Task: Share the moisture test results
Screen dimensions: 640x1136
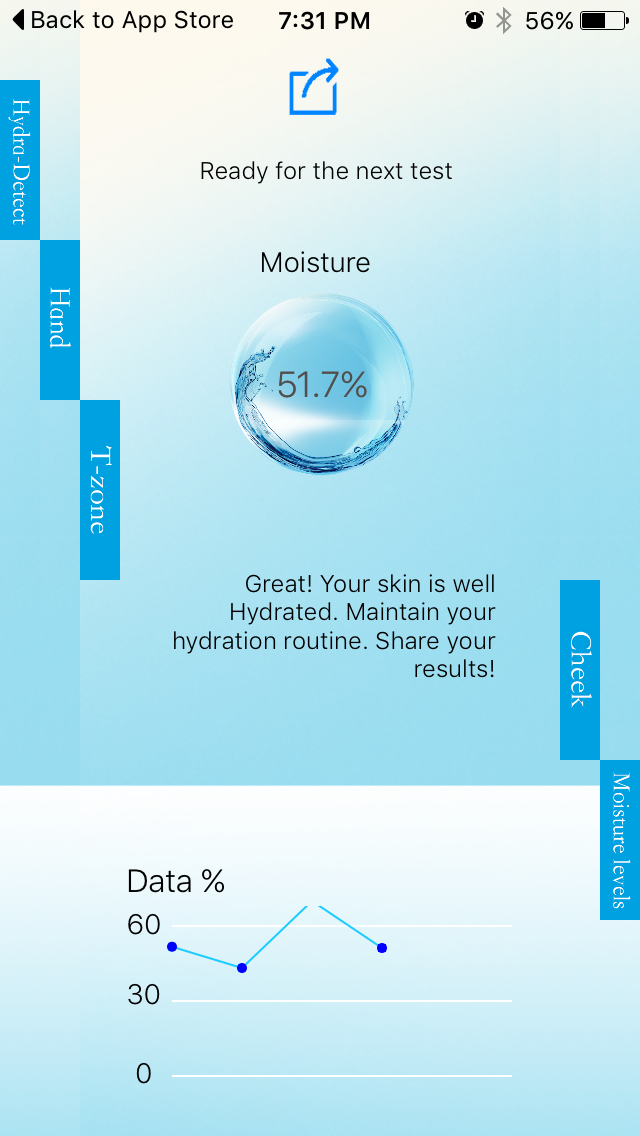Action: click(x=314, y=88)
